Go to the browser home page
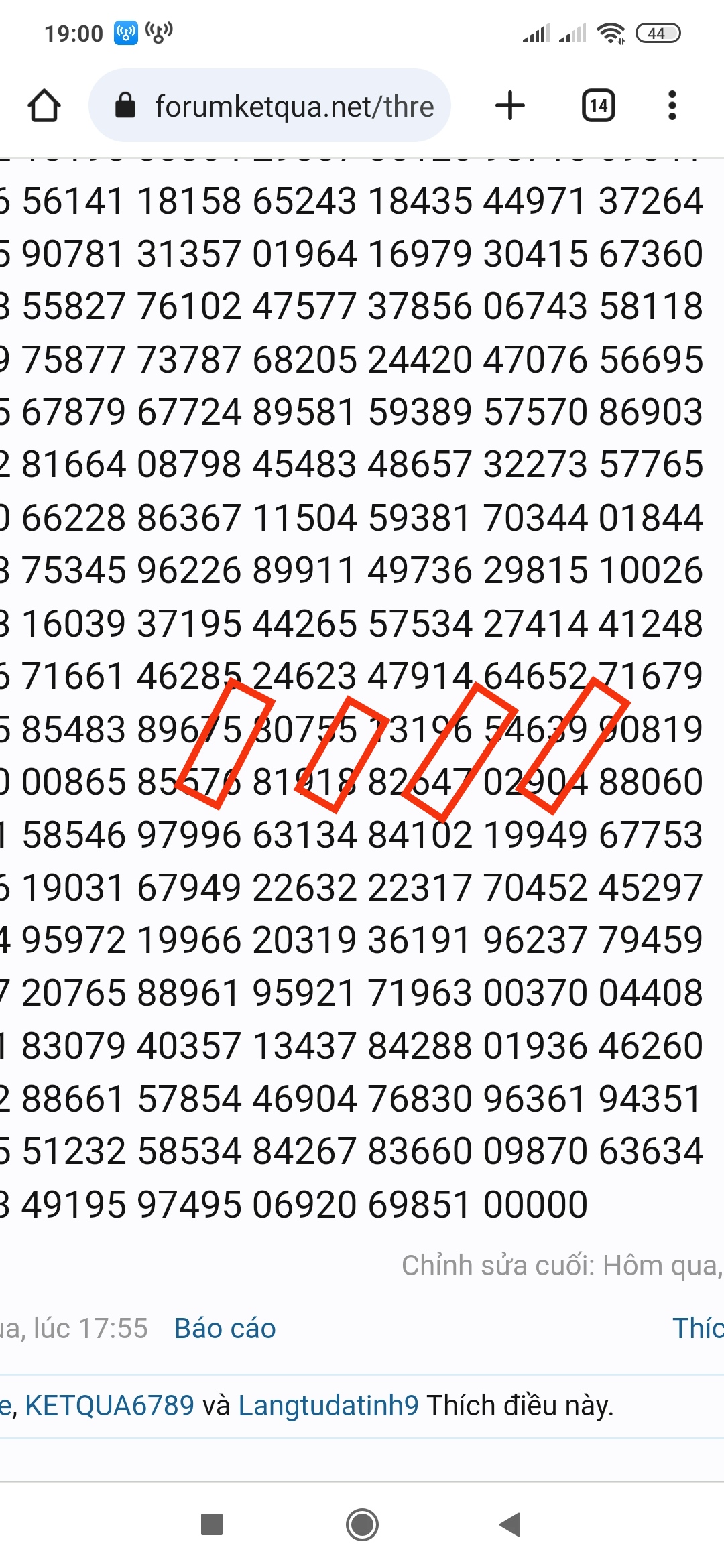Image resolution: width=724 pixels, height=1568 pixels. [44, 106]
